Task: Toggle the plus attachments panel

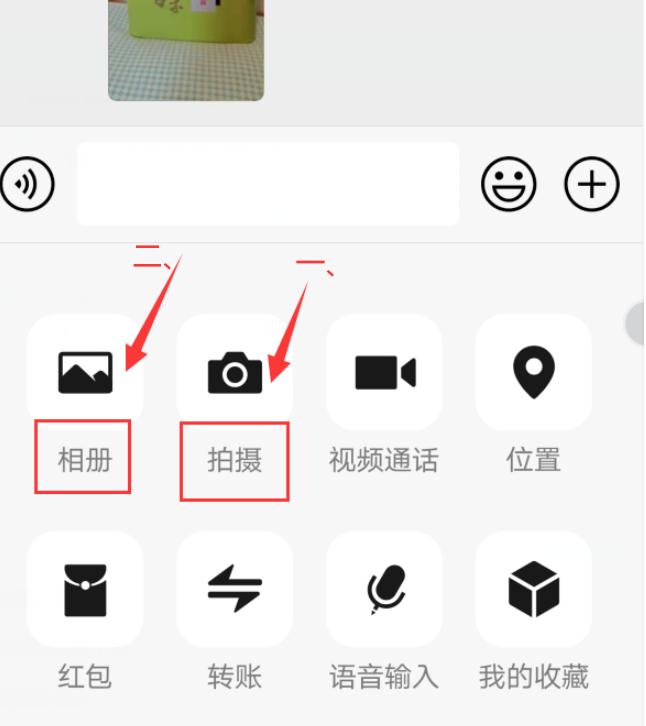Action: tap(592, 184)
